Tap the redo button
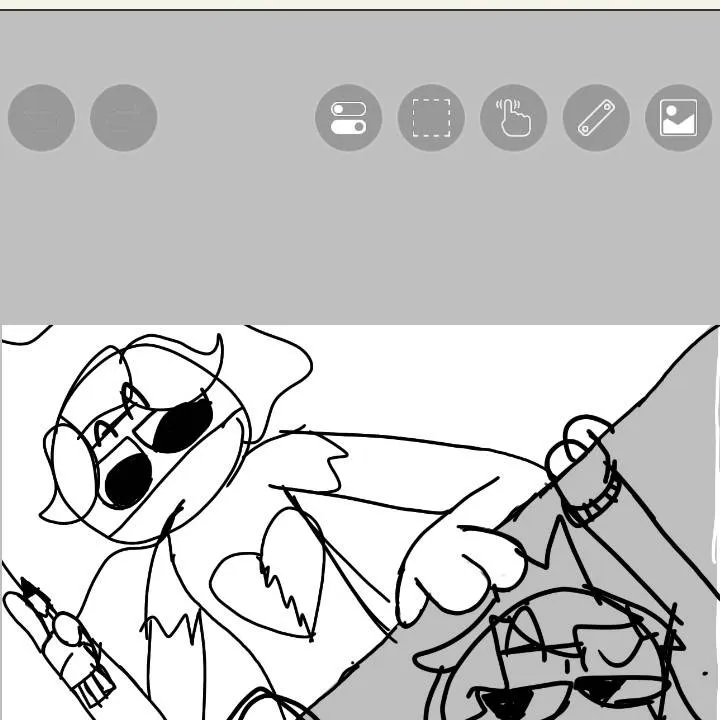Screen dimensions: 720x720 click(124, 118)
